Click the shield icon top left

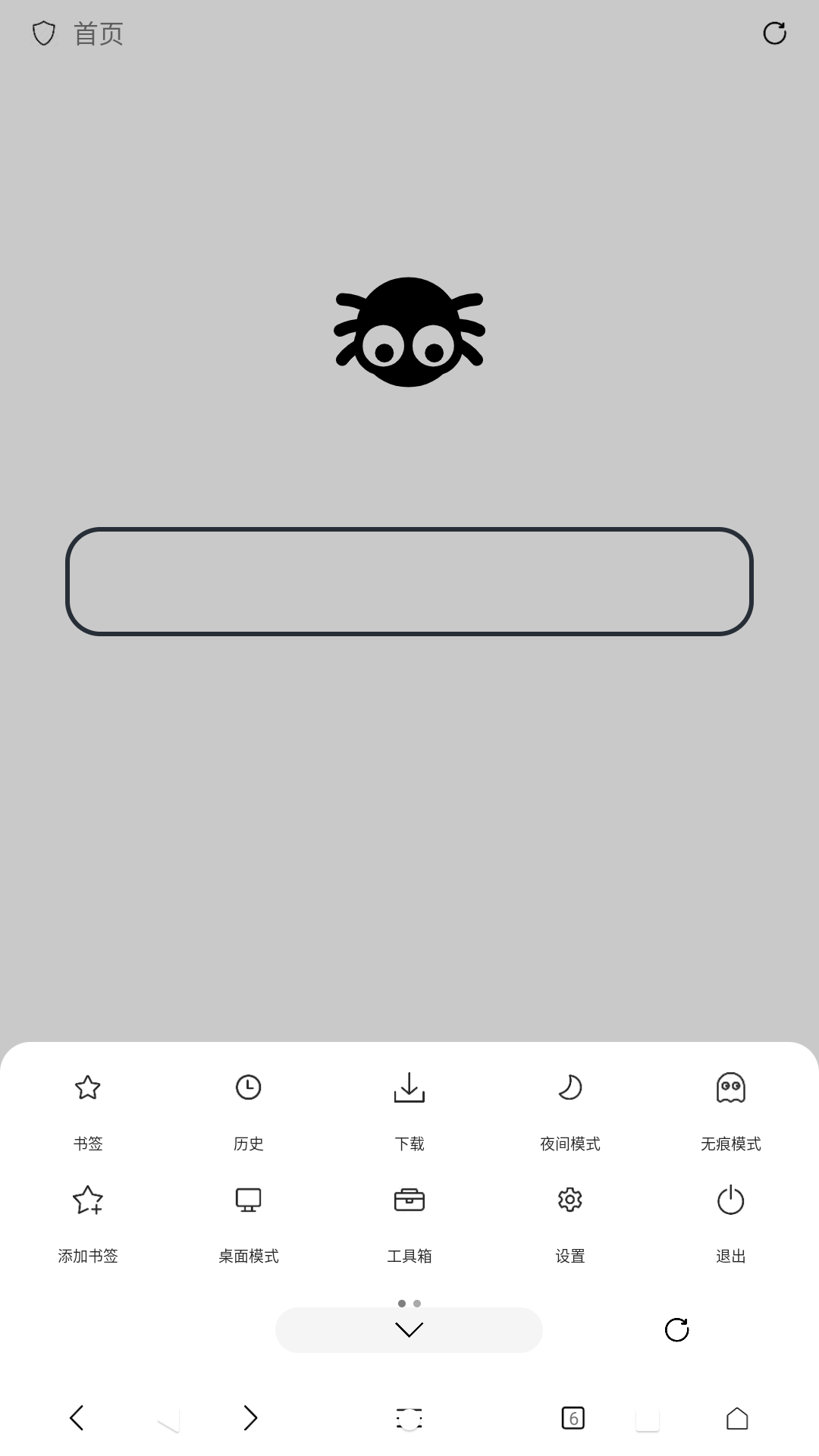[x=43, y=33]
